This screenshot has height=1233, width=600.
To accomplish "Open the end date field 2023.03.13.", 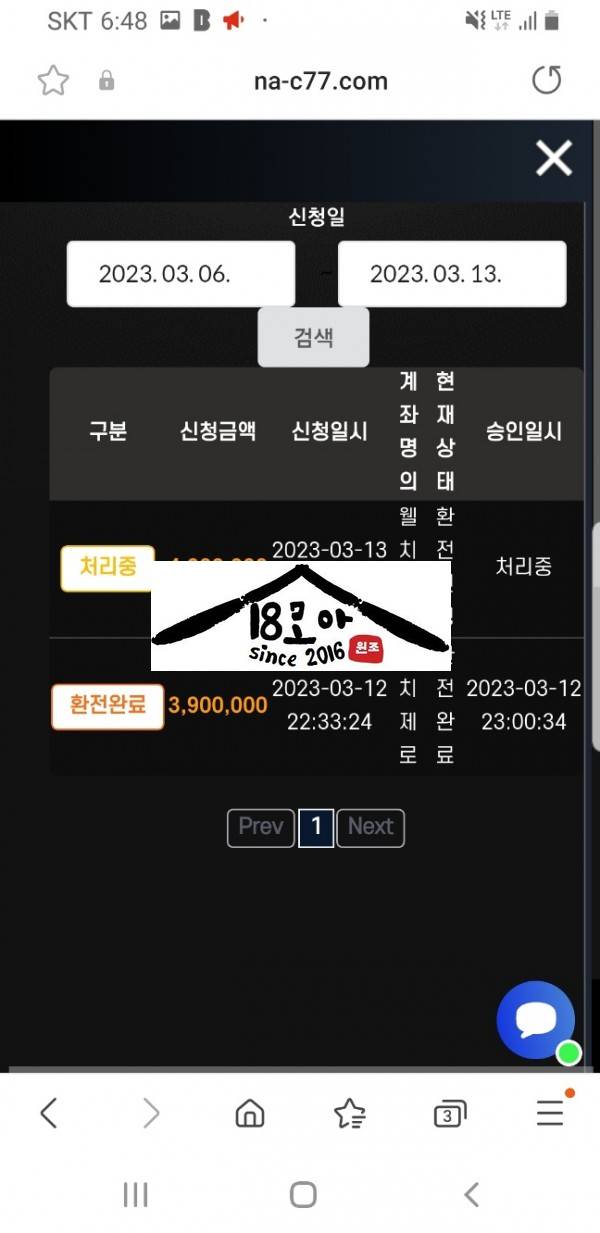I will (x=452, y=274).
